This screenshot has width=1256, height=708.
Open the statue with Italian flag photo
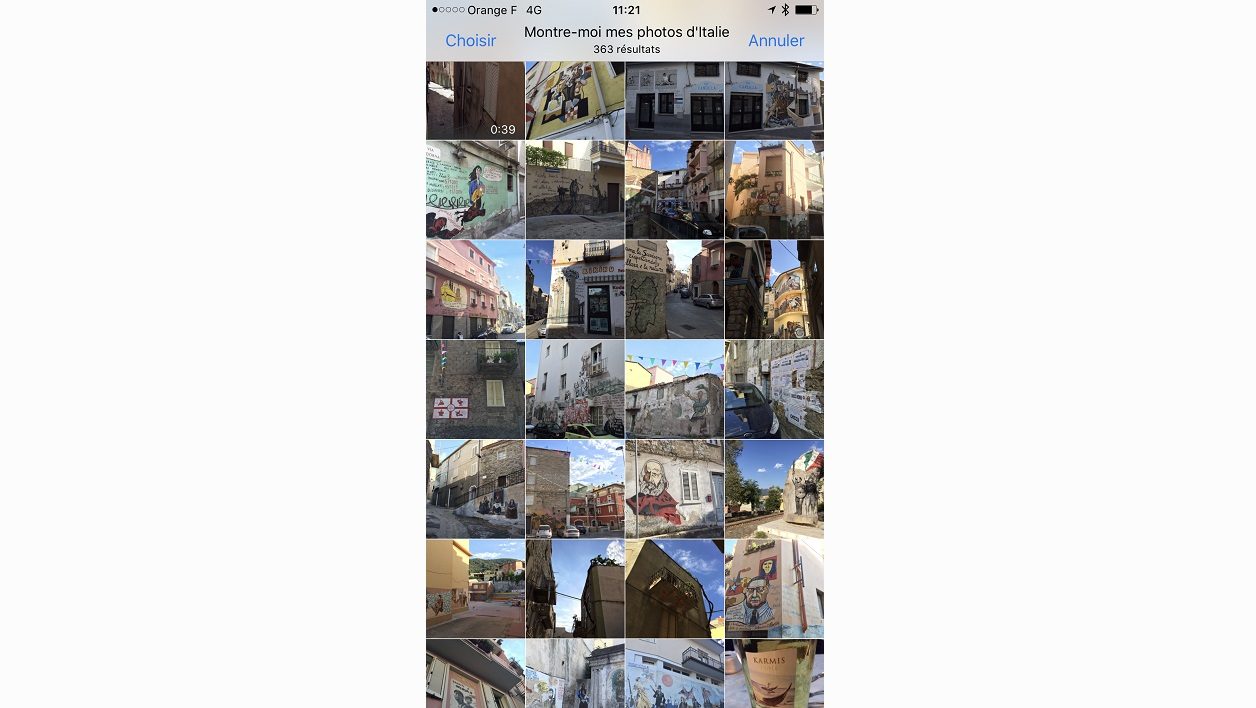[x=774, y=489]
